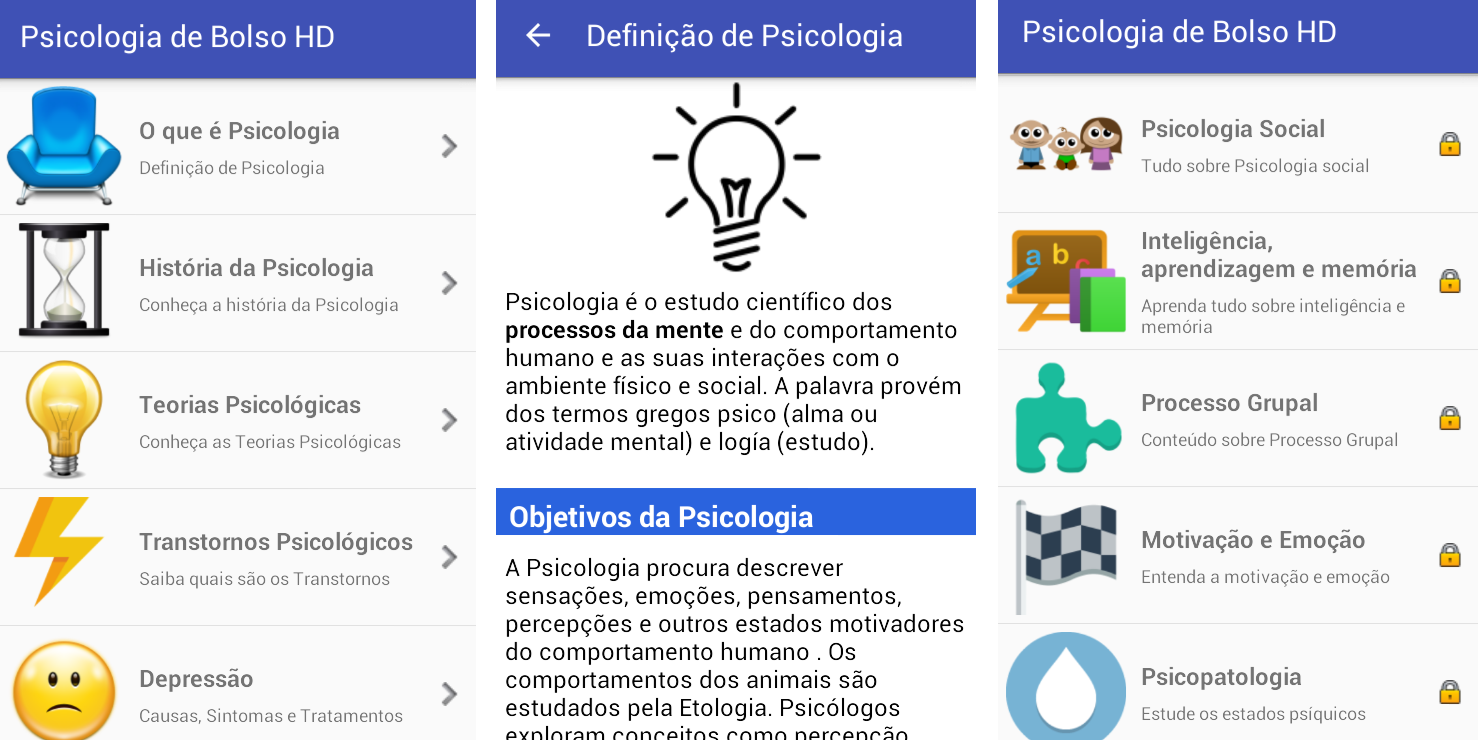
Task: Select Teorias Psicológicas
Action: 238,421
